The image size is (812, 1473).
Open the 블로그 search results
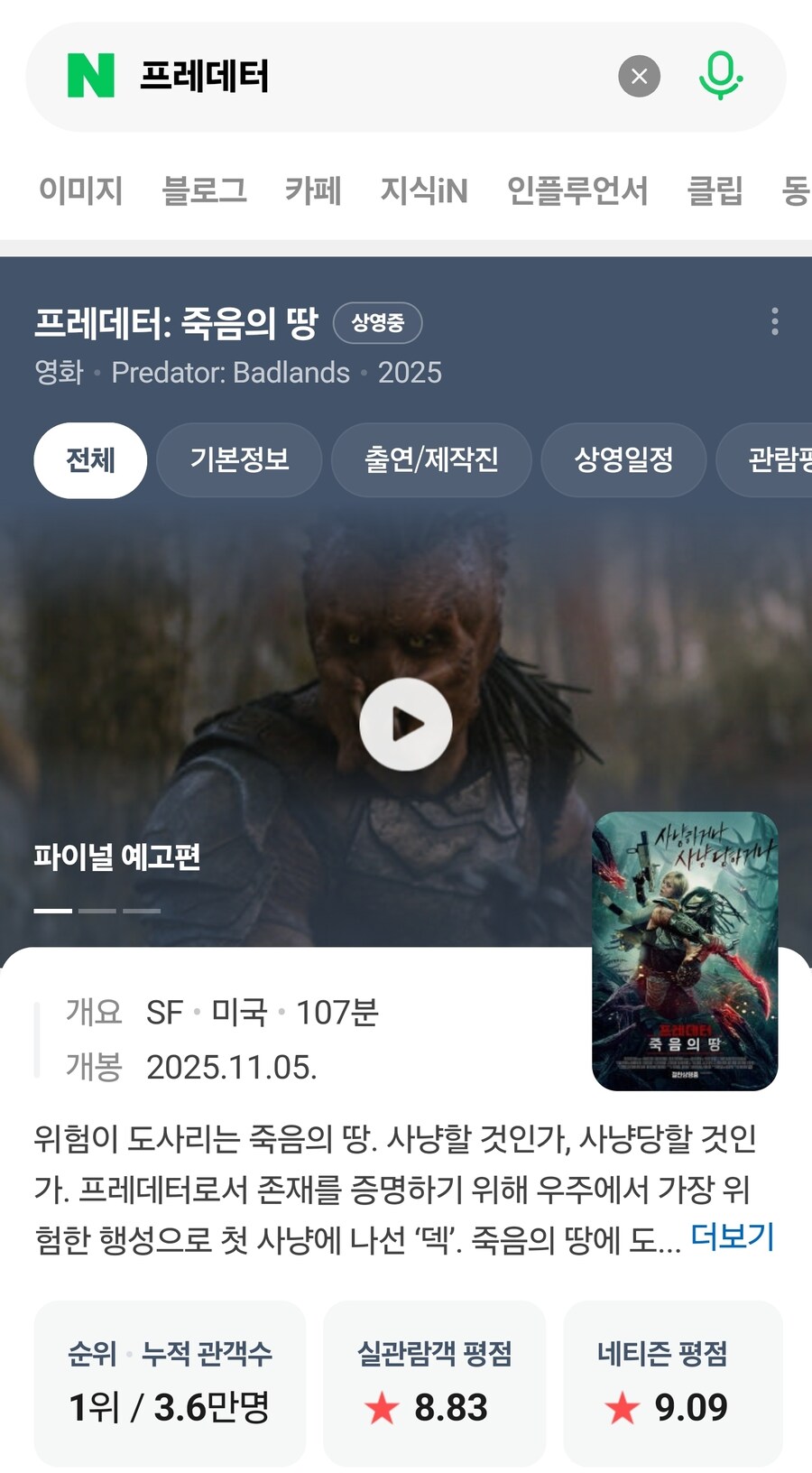coord(206,190)
